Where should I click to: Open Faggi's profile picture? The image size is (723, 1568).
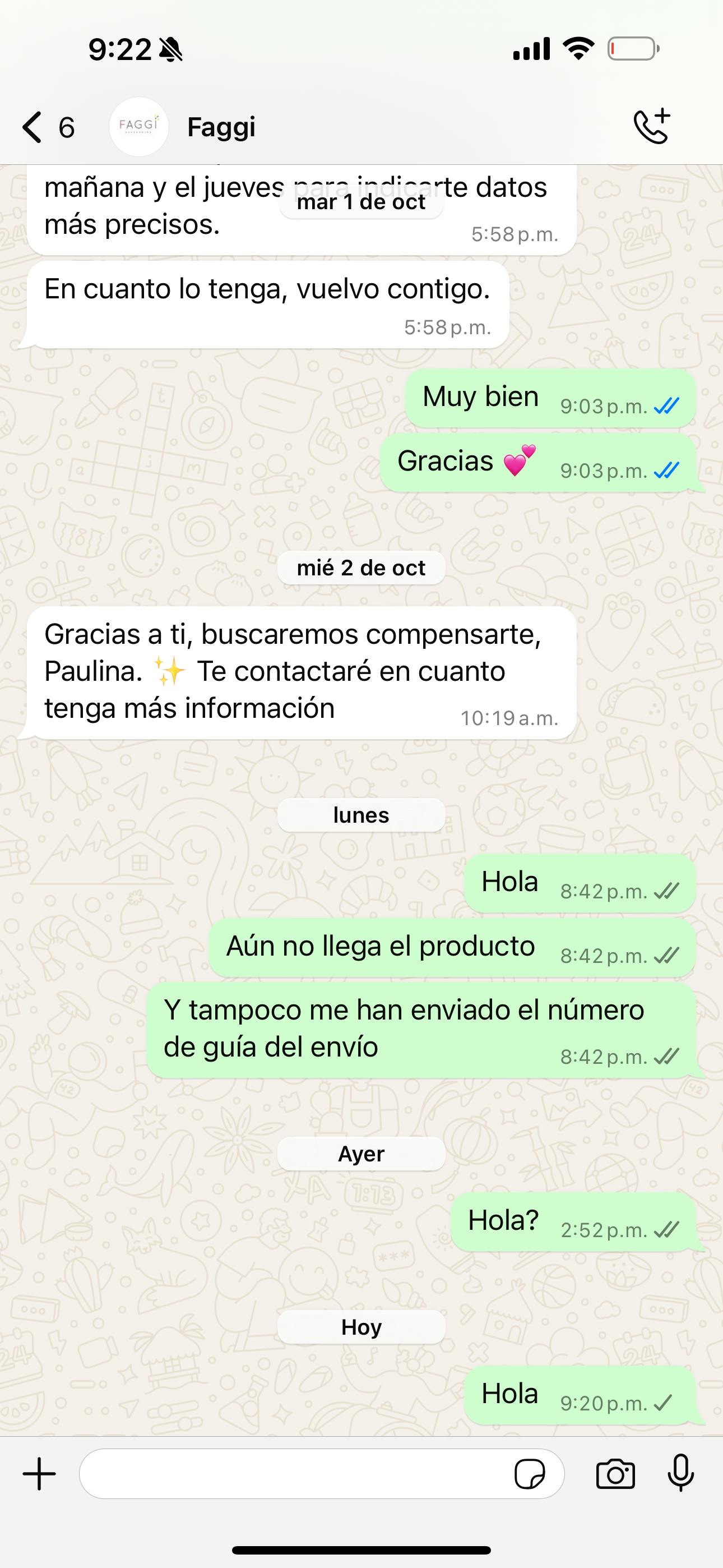coord(139,127)
